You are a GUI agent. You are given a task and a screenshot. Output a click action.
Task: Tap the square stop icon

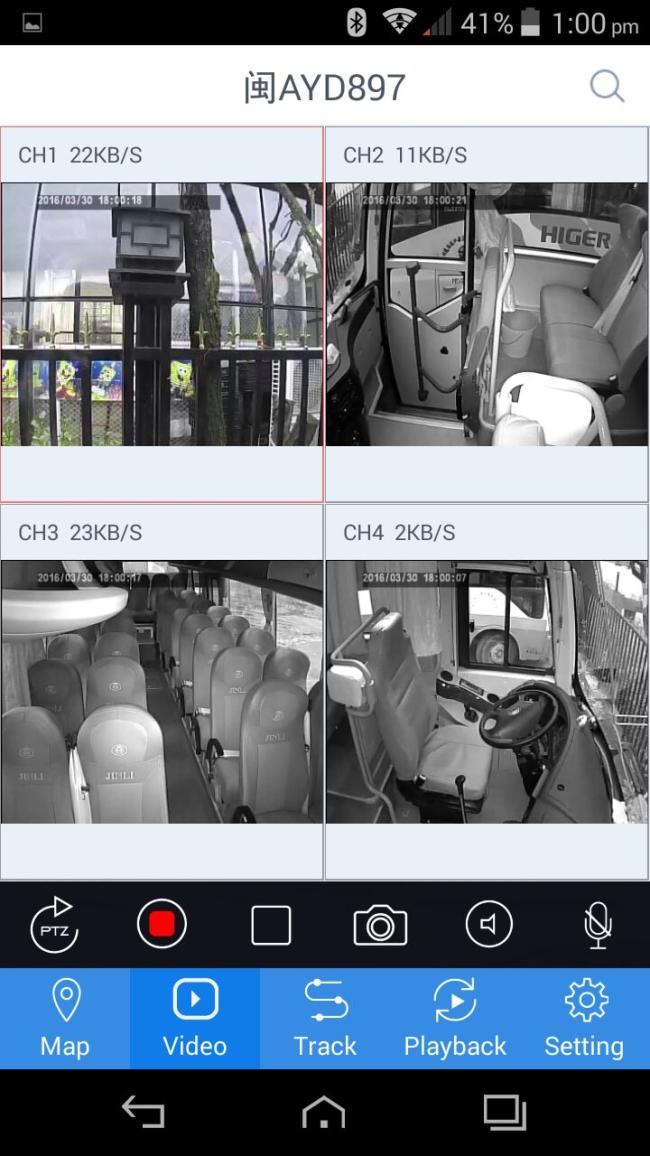[271, 925]
